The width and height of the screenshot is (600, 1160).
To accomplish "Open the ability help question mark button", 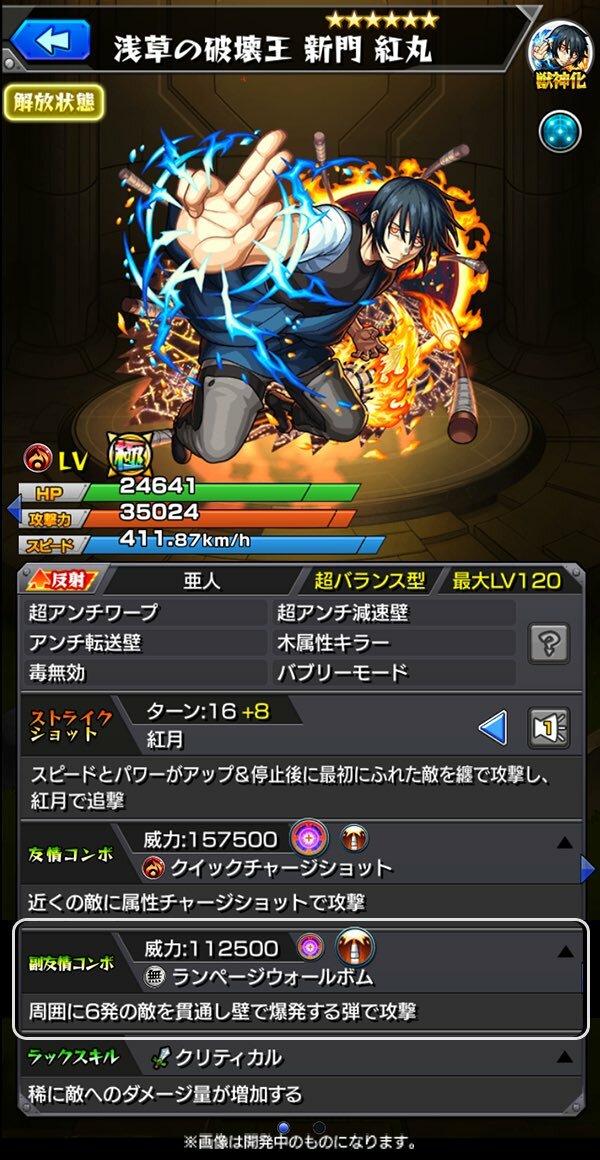I will pos(549,640).
